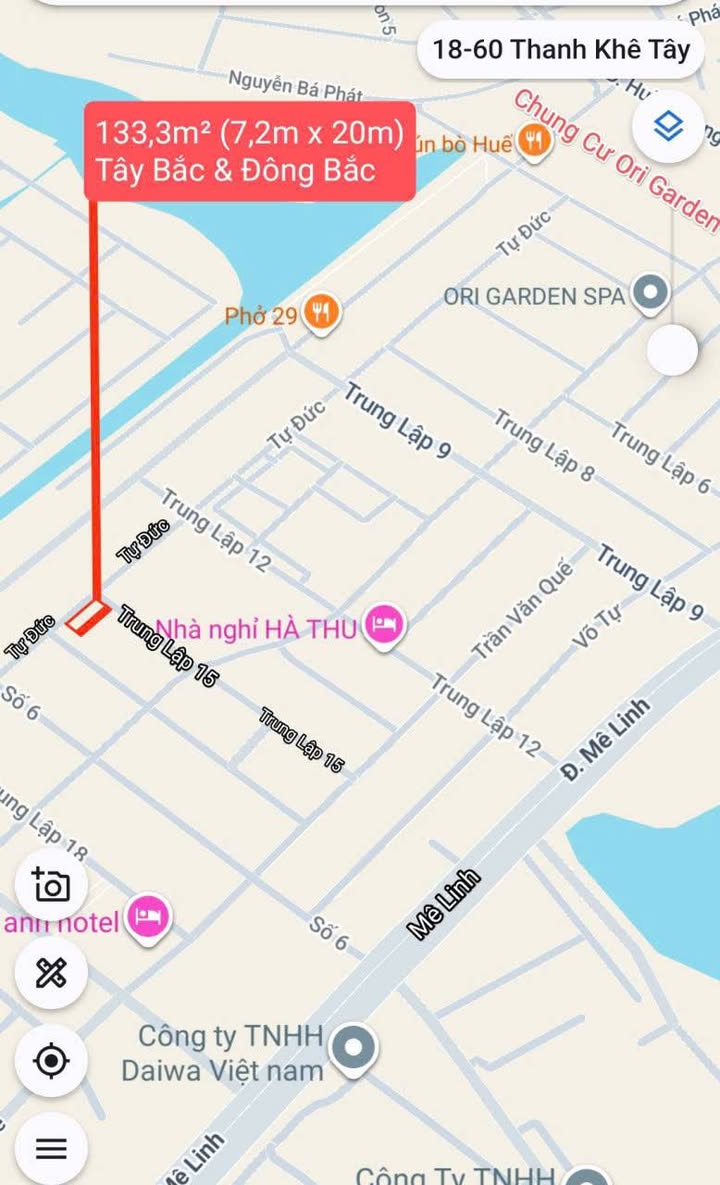This screenshot has width=720, height=1185.
Task: Open the 18-60 Thanh Khê Tây address chip
Action: click(561, 50)
